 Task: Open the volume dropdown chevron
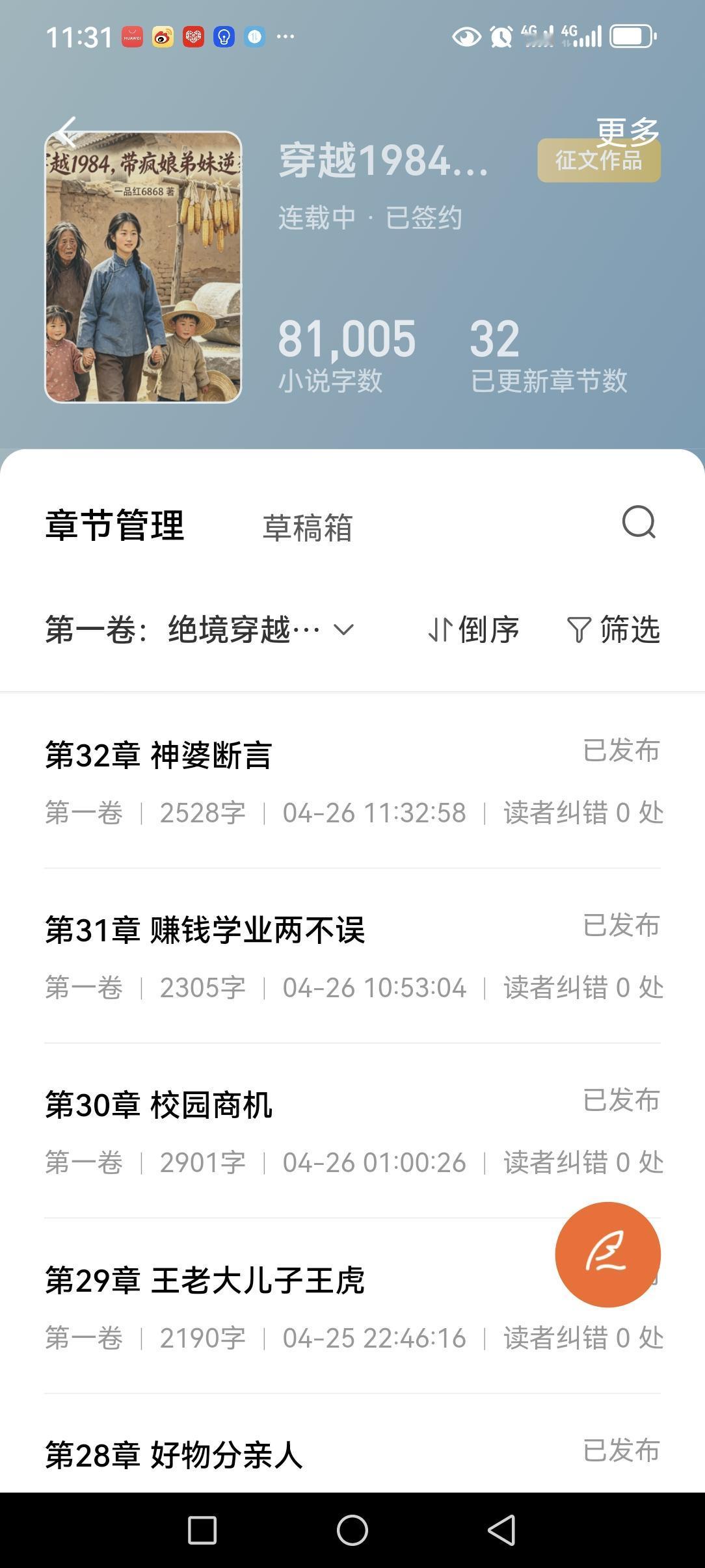pos(343,629)
